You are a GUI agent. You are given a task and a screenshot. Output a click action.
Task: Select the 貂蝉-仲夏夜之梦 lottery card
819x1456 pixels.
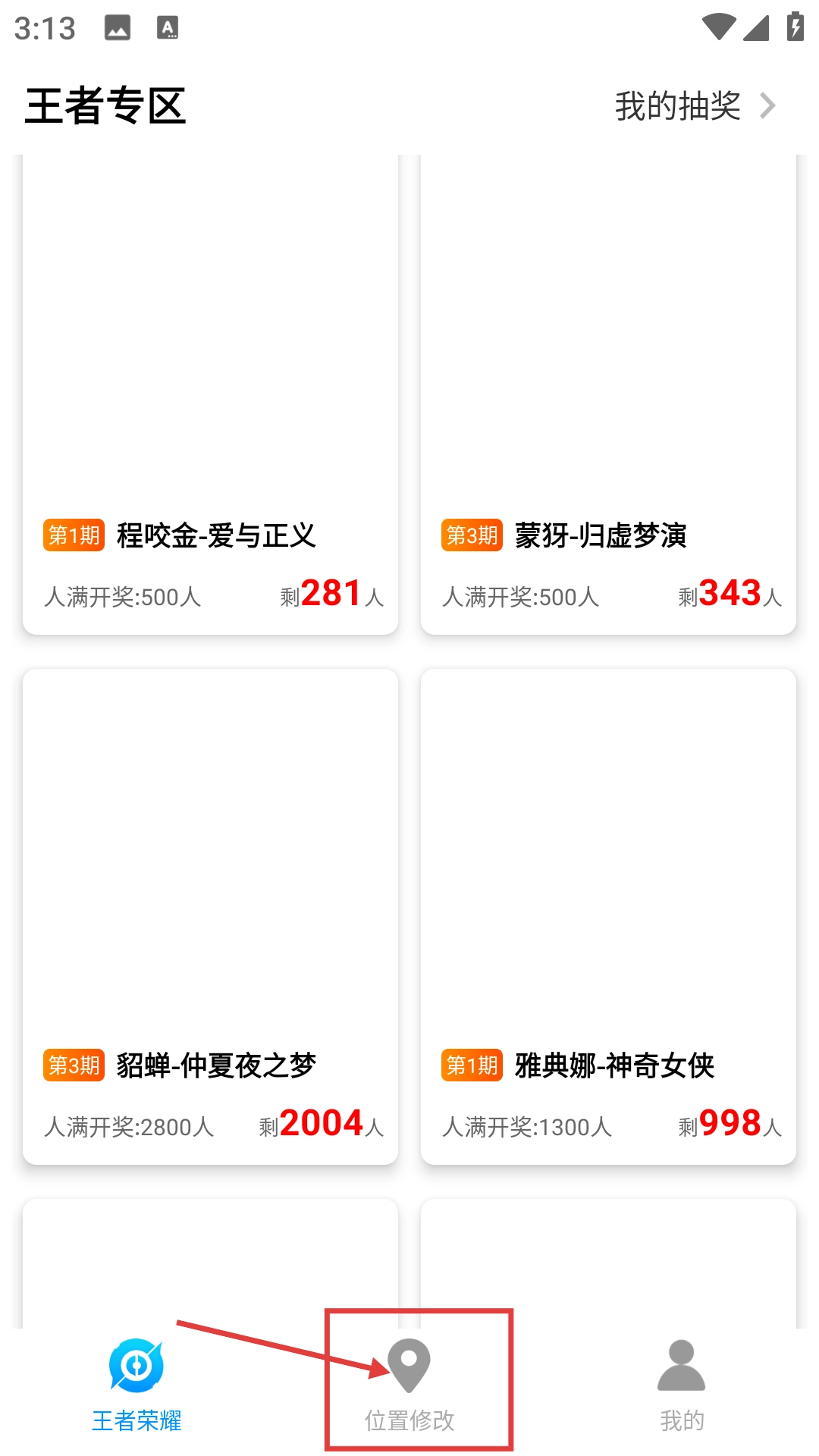210,916
